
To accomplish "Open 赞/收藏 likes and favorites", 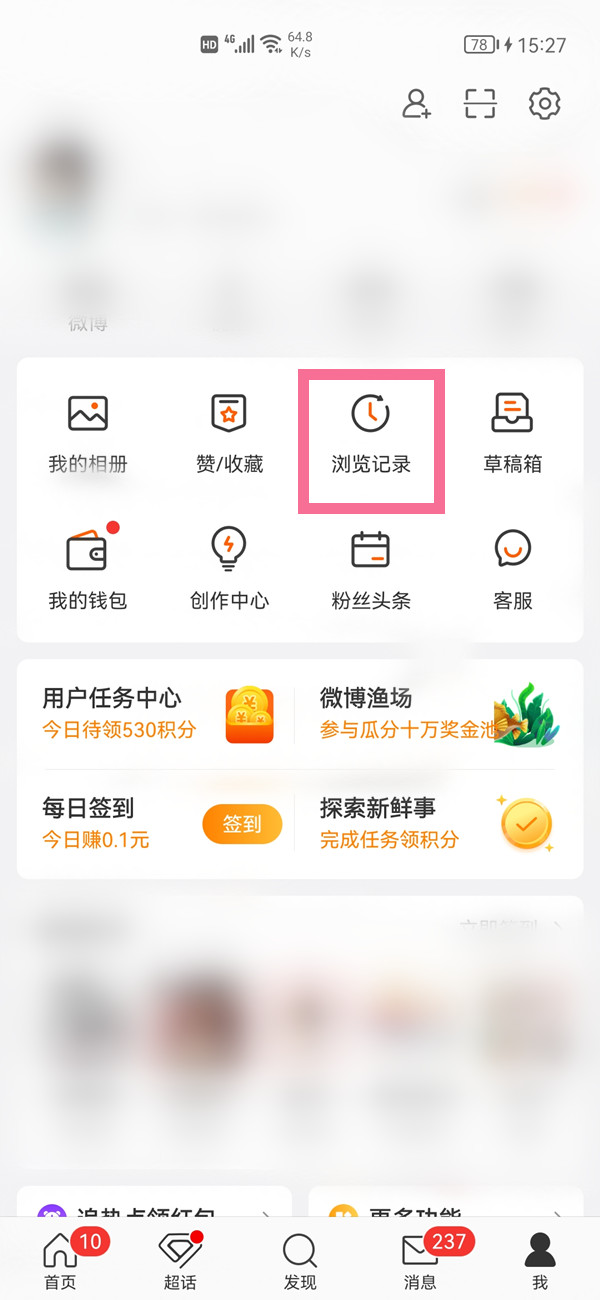I will point(229,434).
